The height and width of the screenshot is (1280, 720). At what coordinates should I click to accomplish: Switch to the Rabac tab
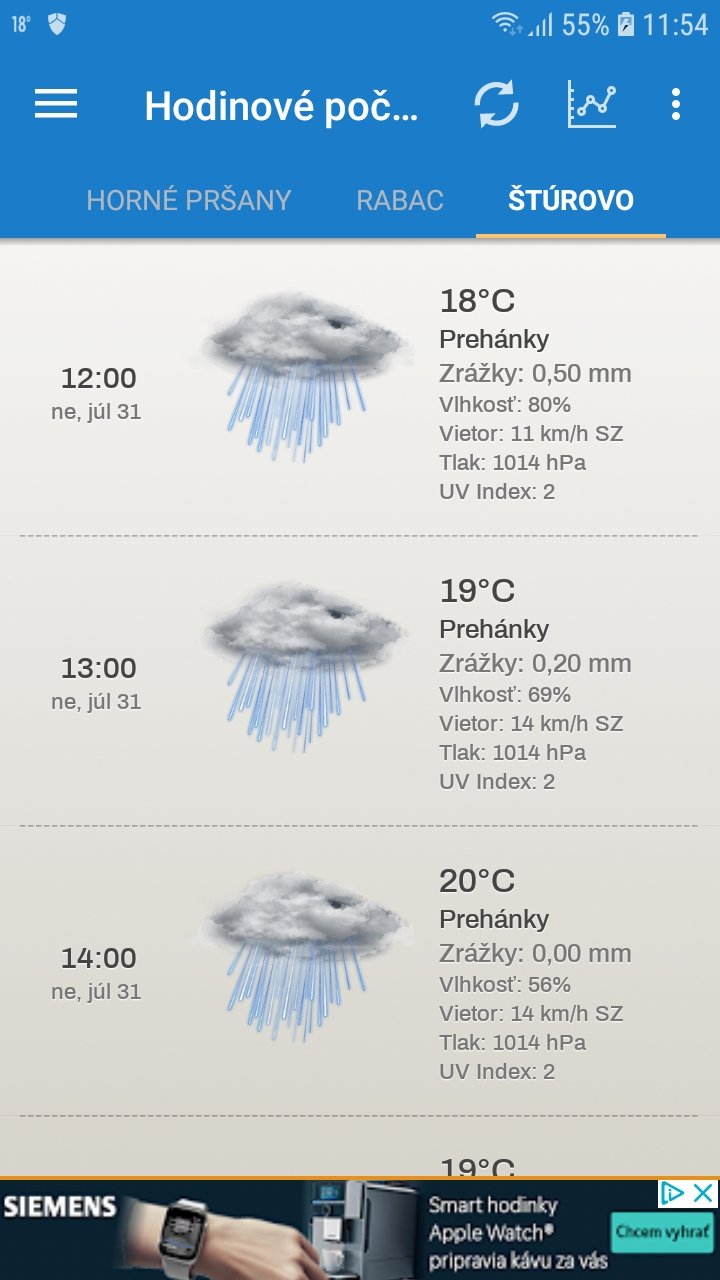[x=400, y=200]
